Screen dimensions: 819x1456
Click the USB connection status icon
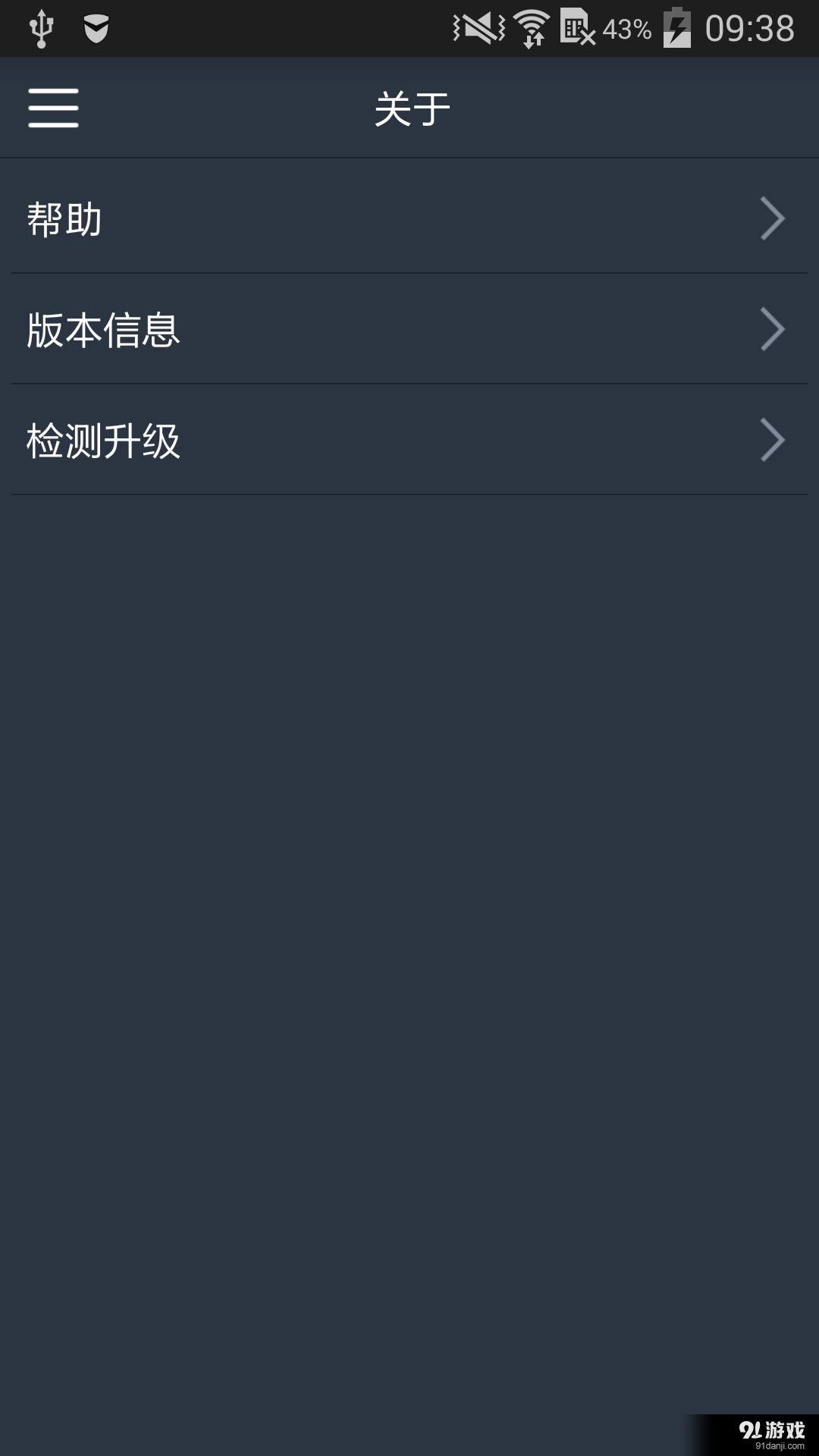coord(42,29)
